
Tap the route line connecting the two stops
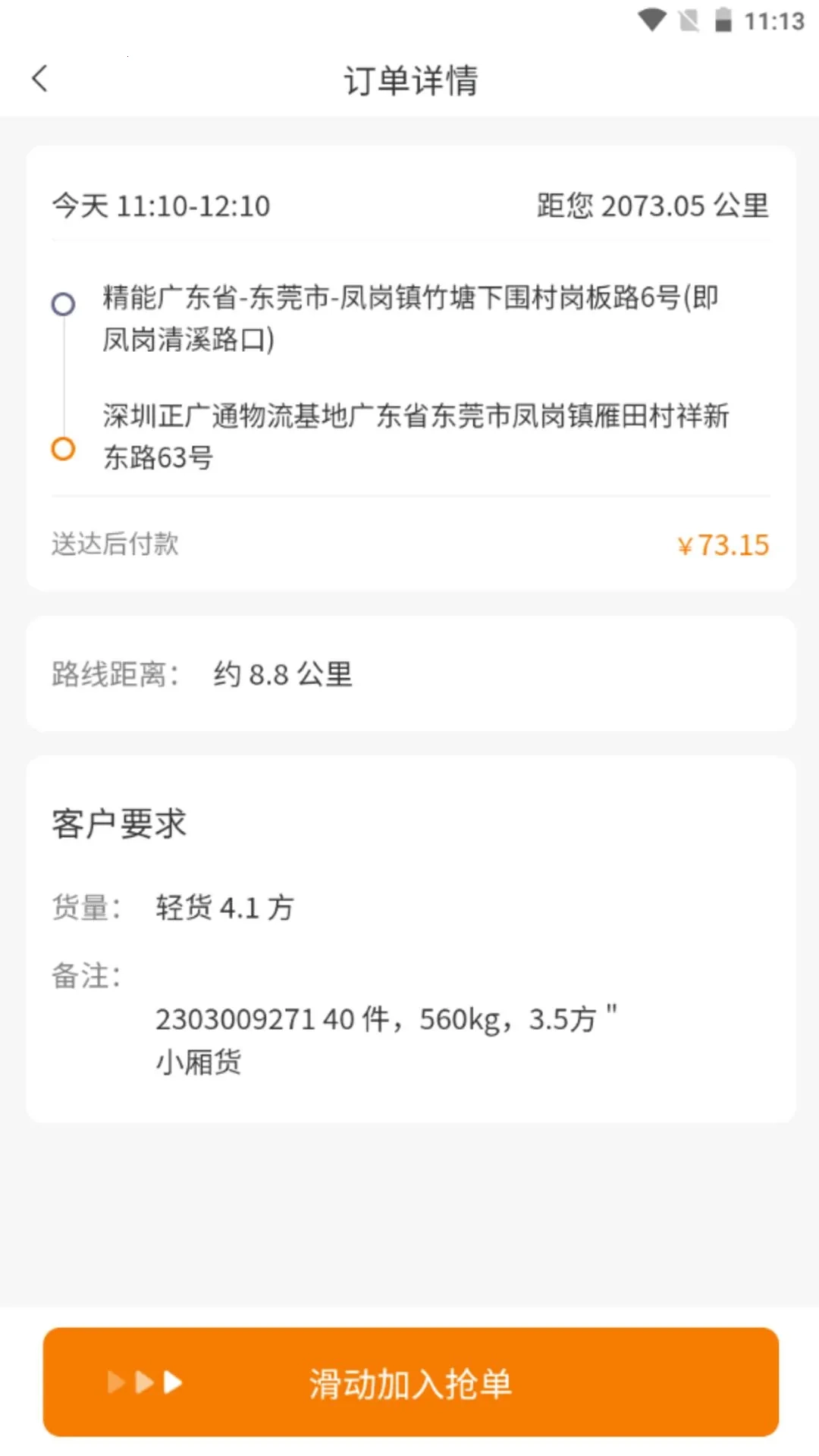[x=64, y=377]
